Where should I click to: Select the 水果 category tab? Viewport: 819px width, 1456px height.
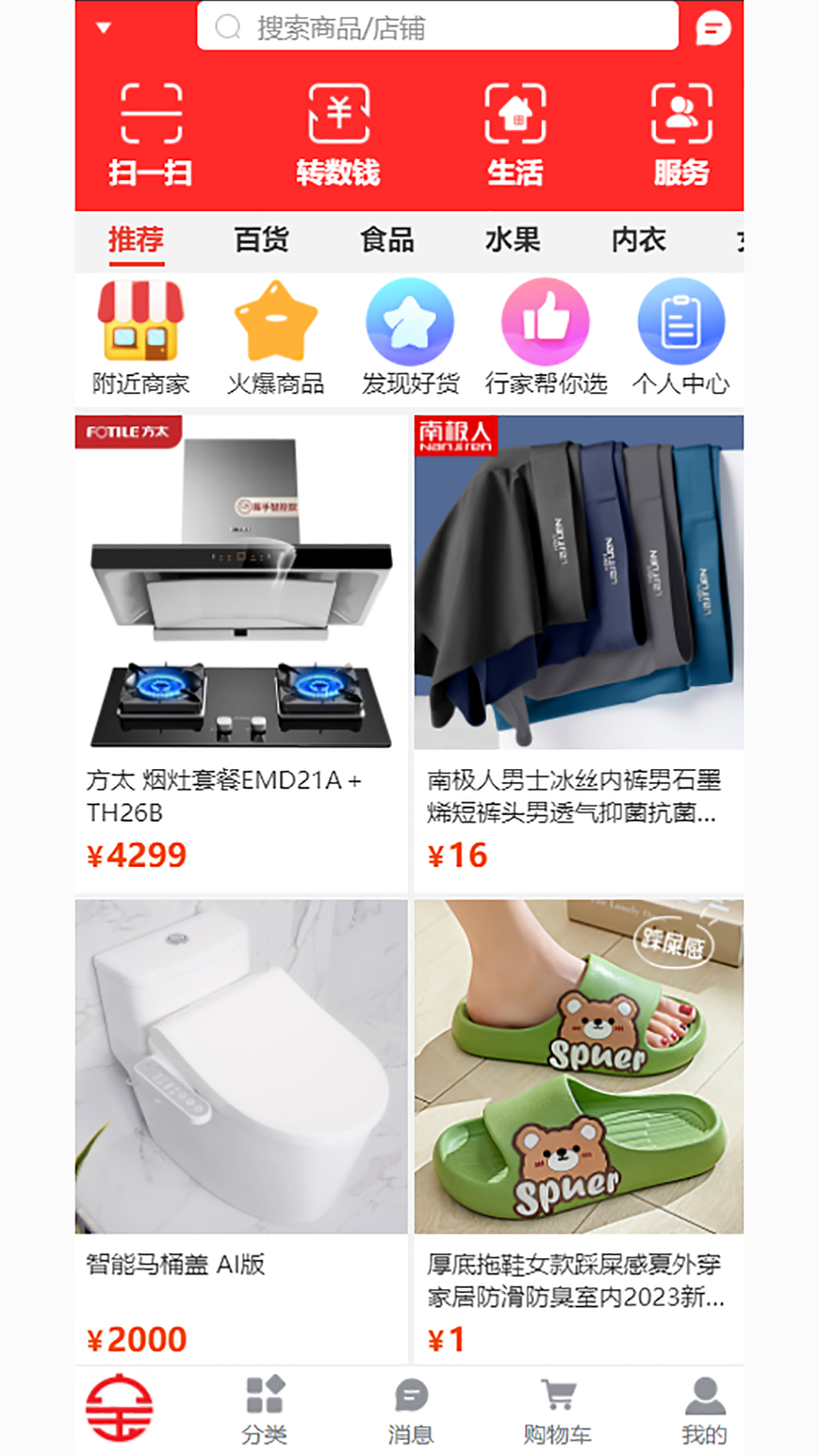point(513,240)
